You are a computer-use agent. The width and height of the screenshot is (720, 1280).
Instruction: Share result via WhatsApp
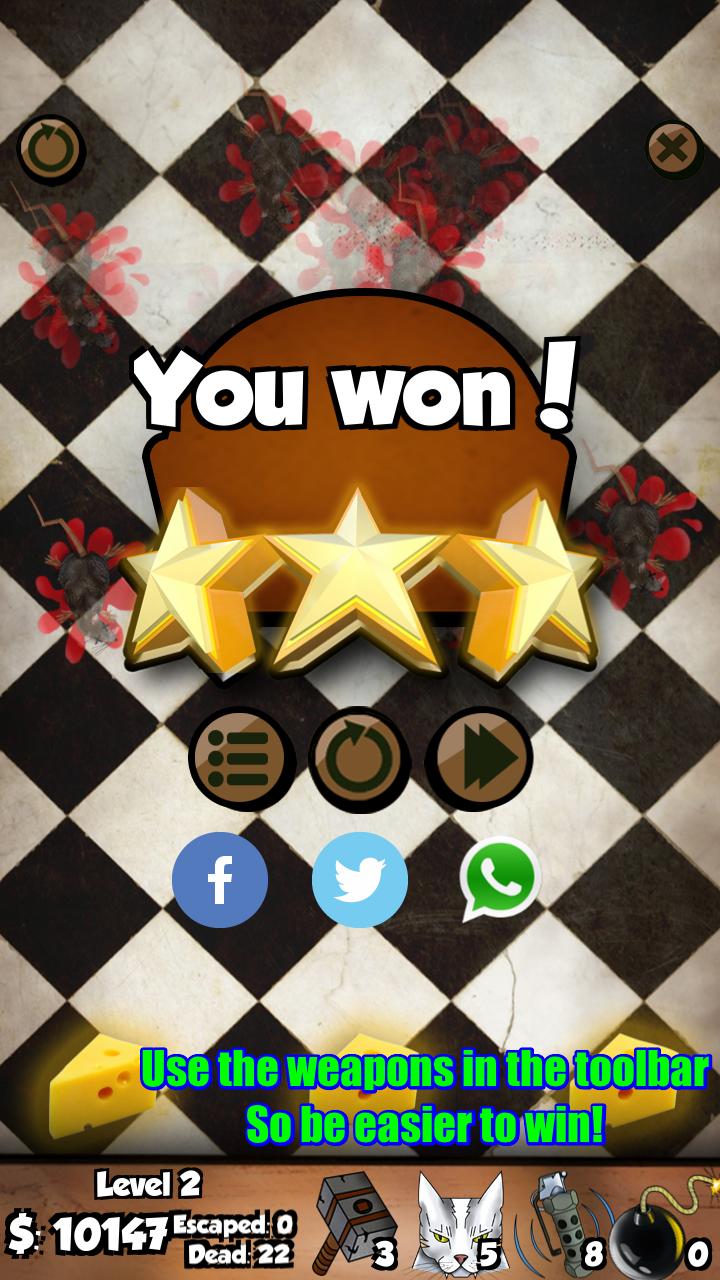[500, 880]
